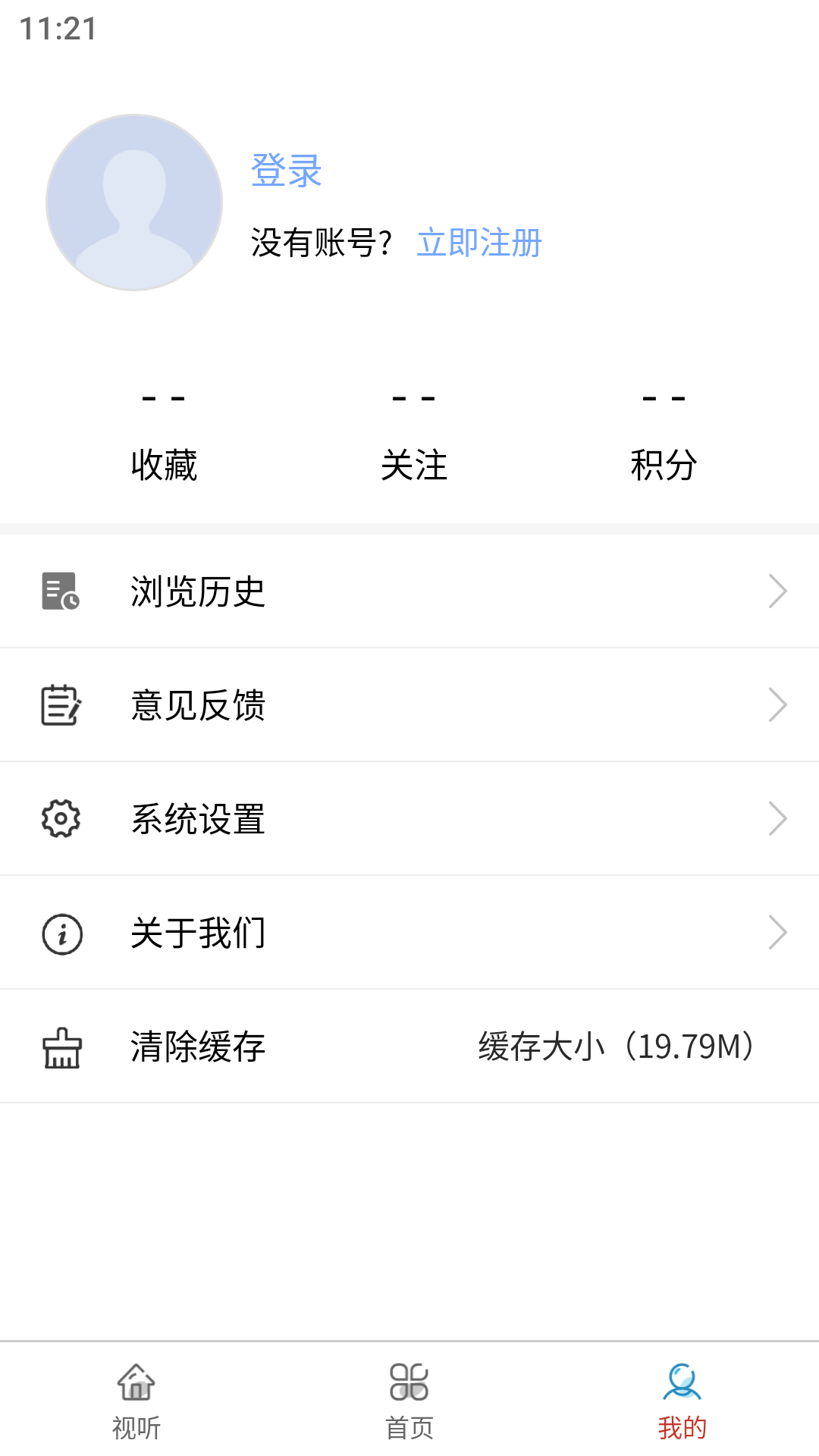Click the 缓存大小（19.79M）cache size indicator
819x1456 pixels.
click(613, 1046)
